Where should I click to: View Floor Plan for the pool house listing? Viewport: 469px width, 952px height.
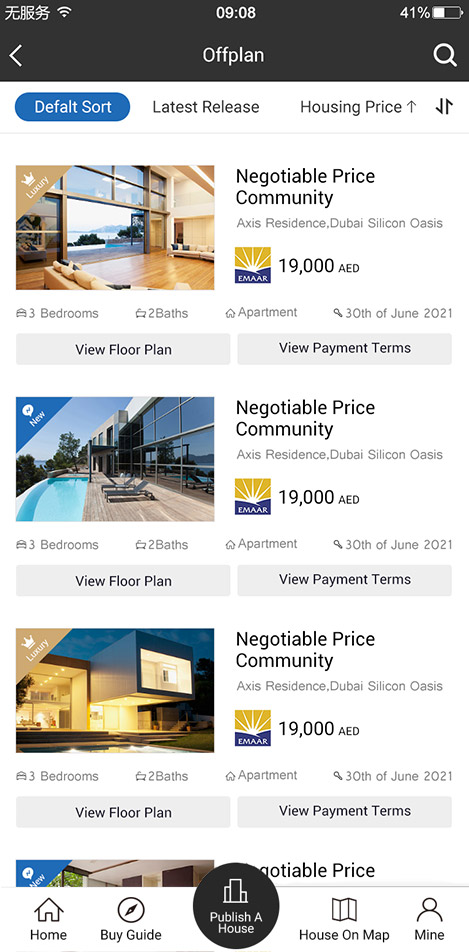tap(123, 580)
